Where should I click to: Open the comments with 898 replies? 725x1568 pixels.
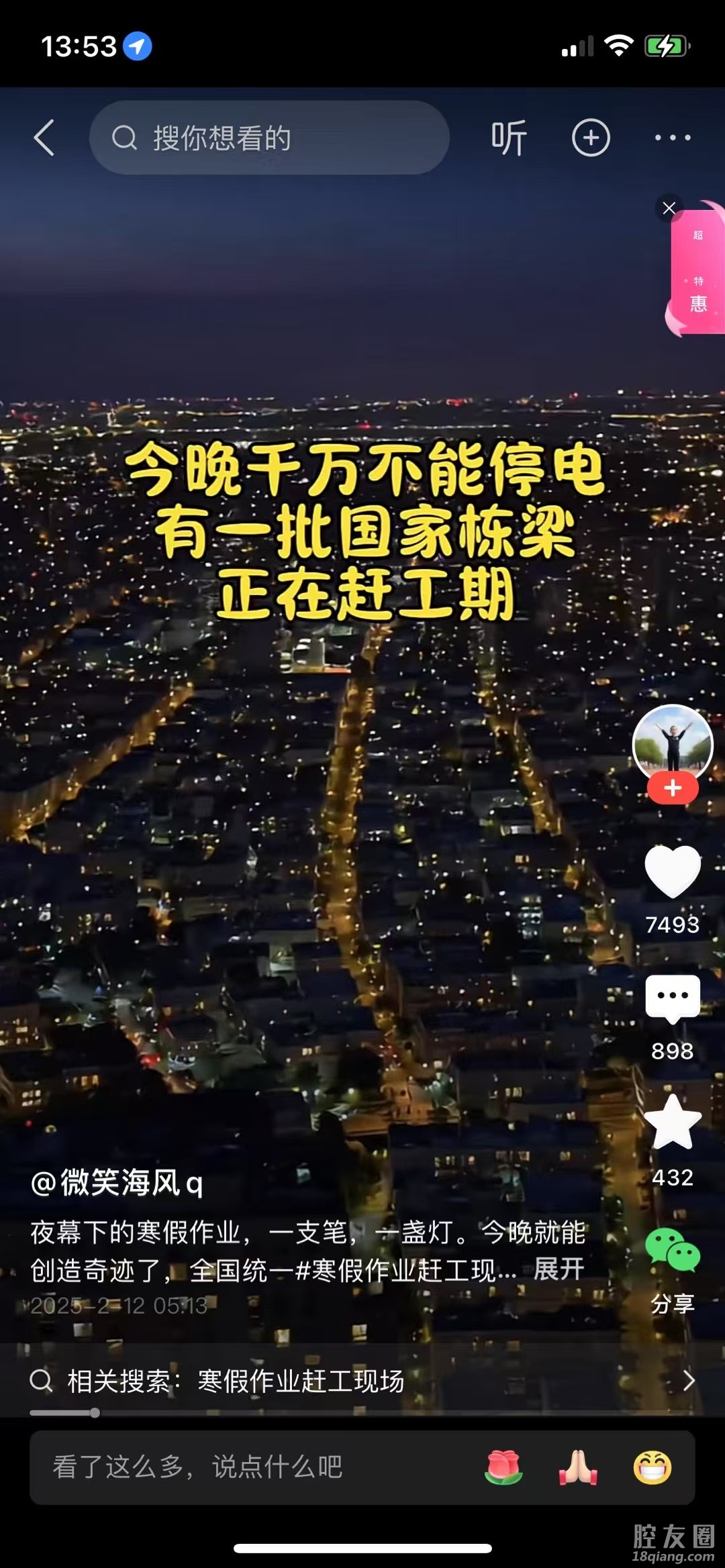[673, 1000]
